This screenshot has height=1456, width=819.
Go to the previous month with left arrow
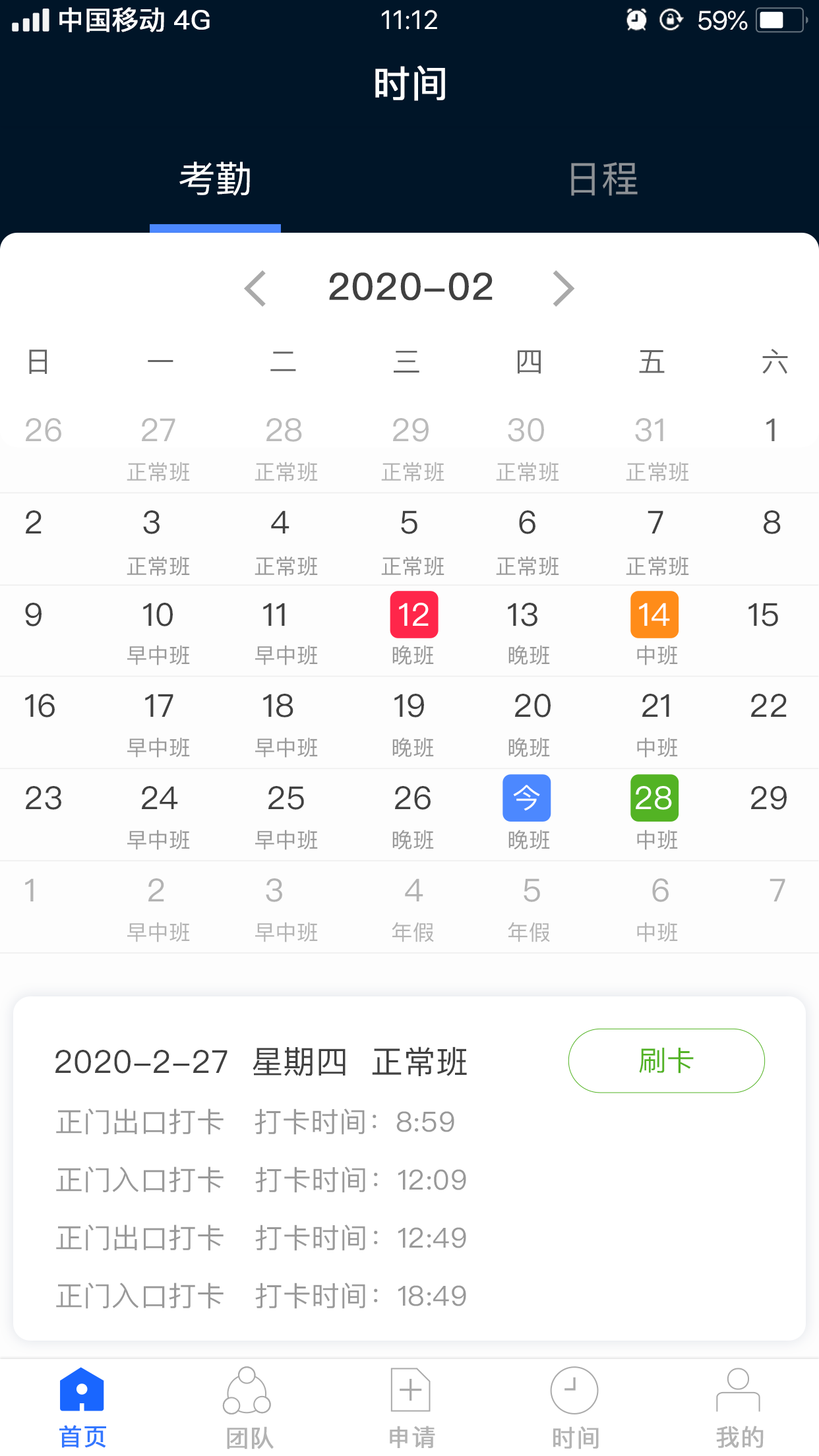tap(256, 287)
